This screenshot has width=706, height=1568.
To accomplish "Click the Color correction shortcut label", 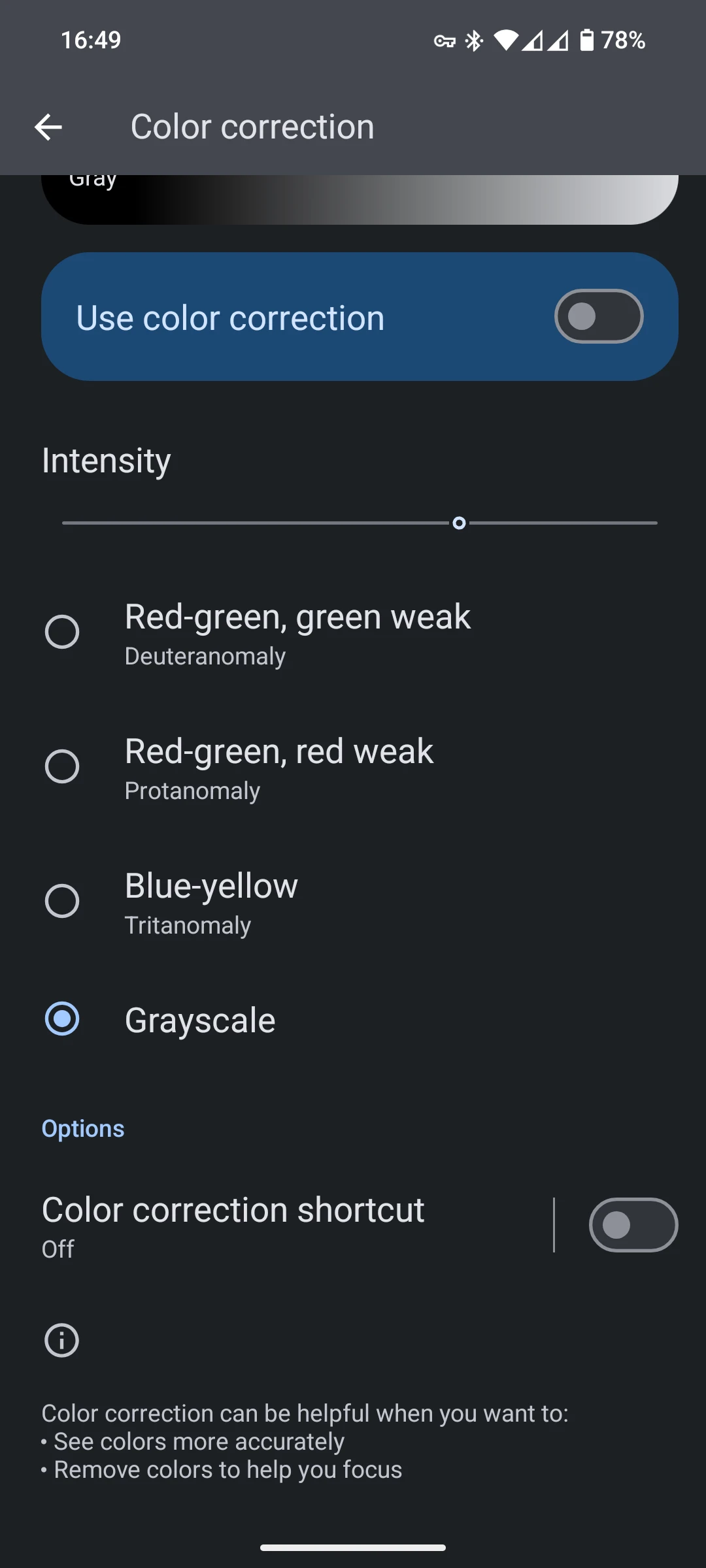I will [232, 1209].
